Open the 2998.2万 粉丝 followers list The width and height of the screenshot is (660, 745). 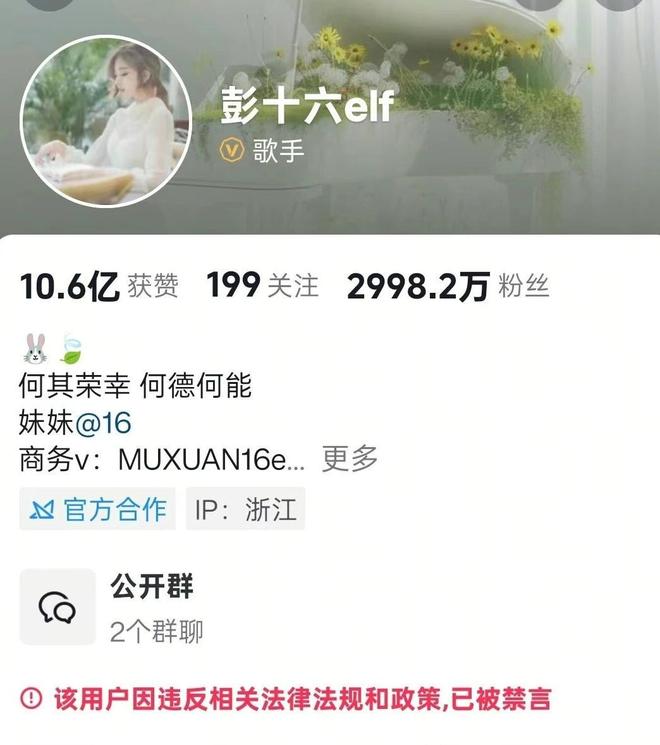[x=448, y=286]
